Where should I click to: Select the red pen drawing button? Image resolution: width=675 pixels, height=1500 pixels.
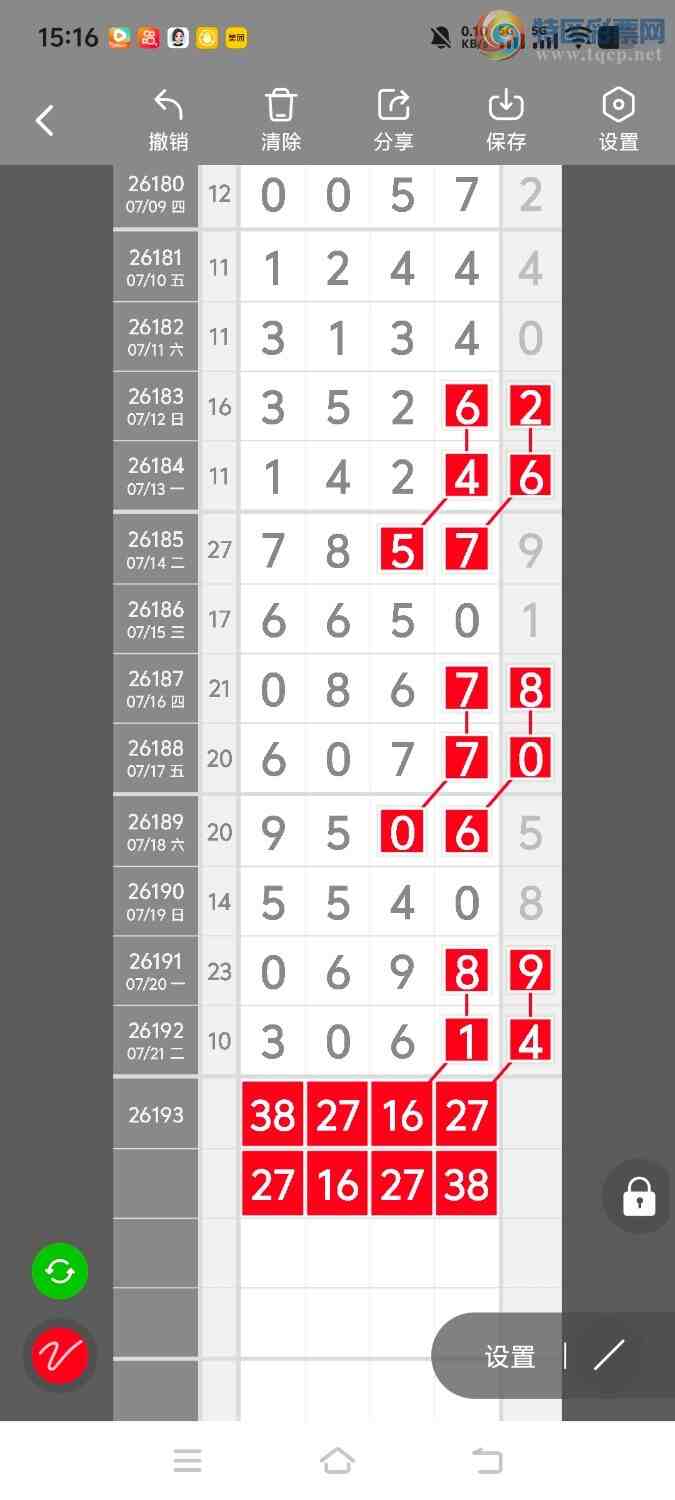60,1356
